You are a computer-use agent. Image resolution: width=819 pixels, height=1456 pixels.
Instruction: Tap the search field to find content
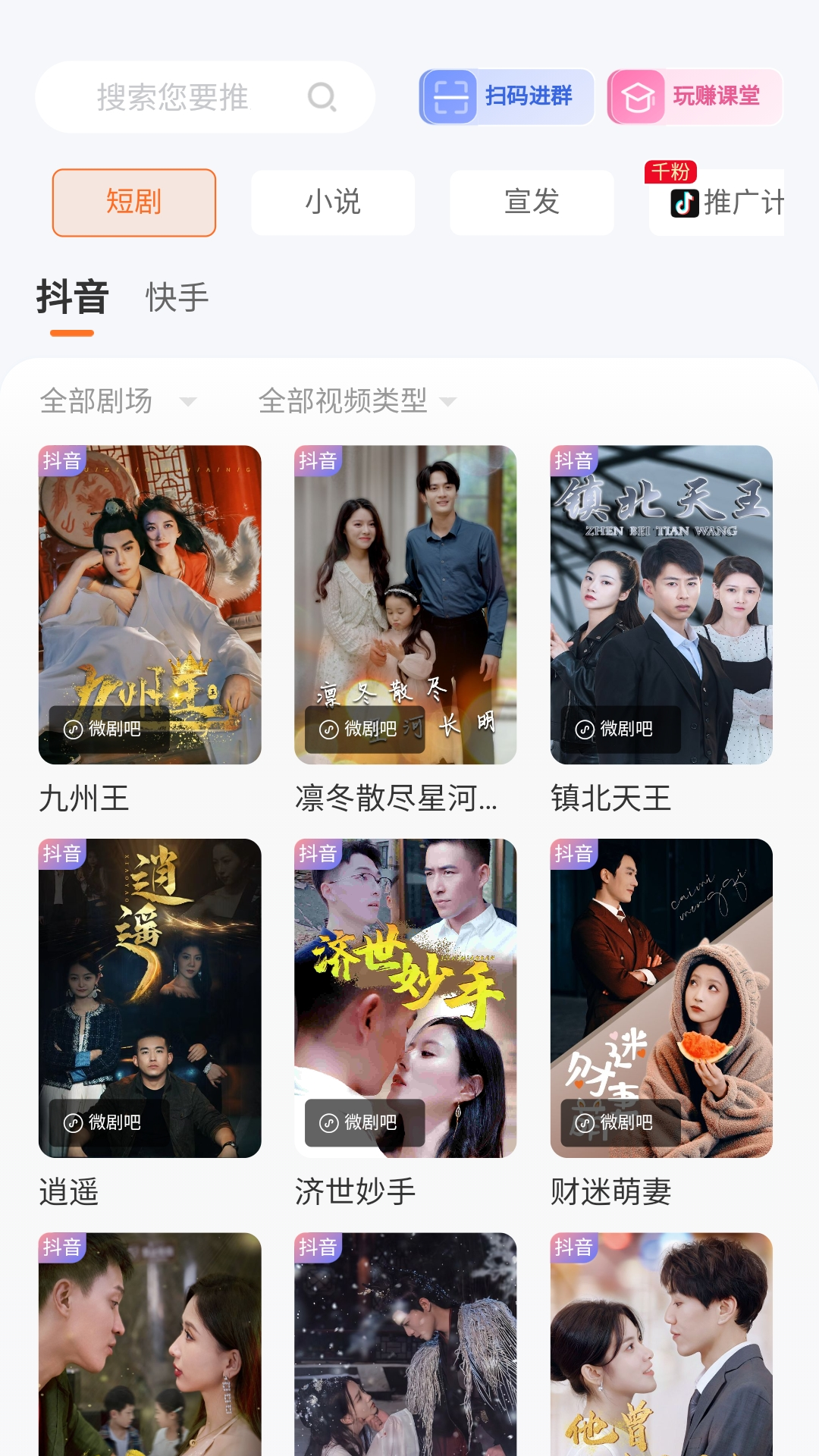click(x=173, y=97)
